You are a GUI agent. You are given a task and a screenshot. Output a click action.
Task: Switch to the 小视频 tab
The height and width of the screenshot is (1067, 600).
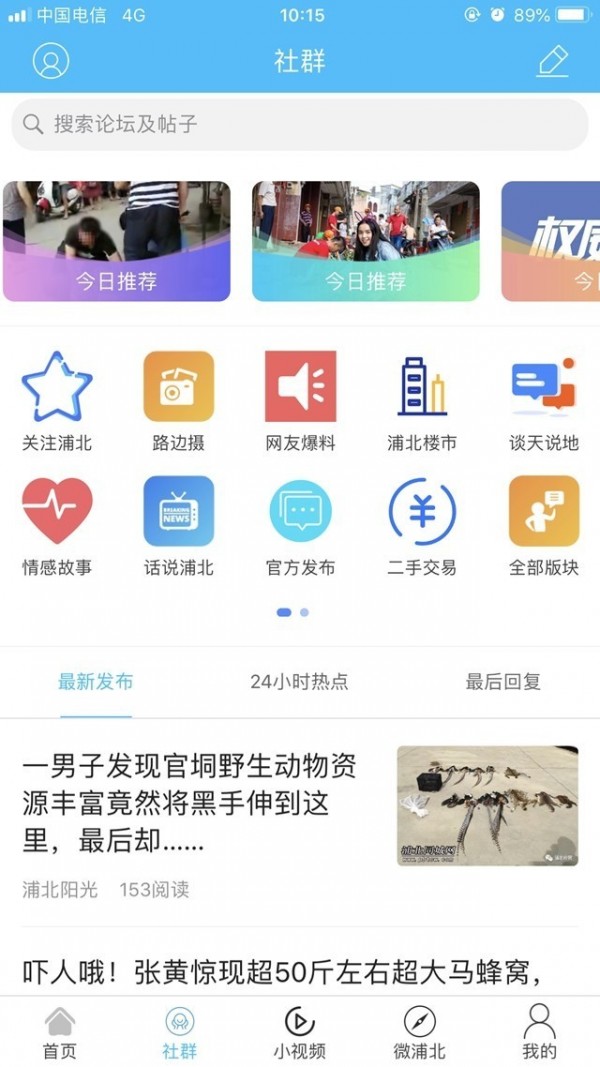point(299,1032)
